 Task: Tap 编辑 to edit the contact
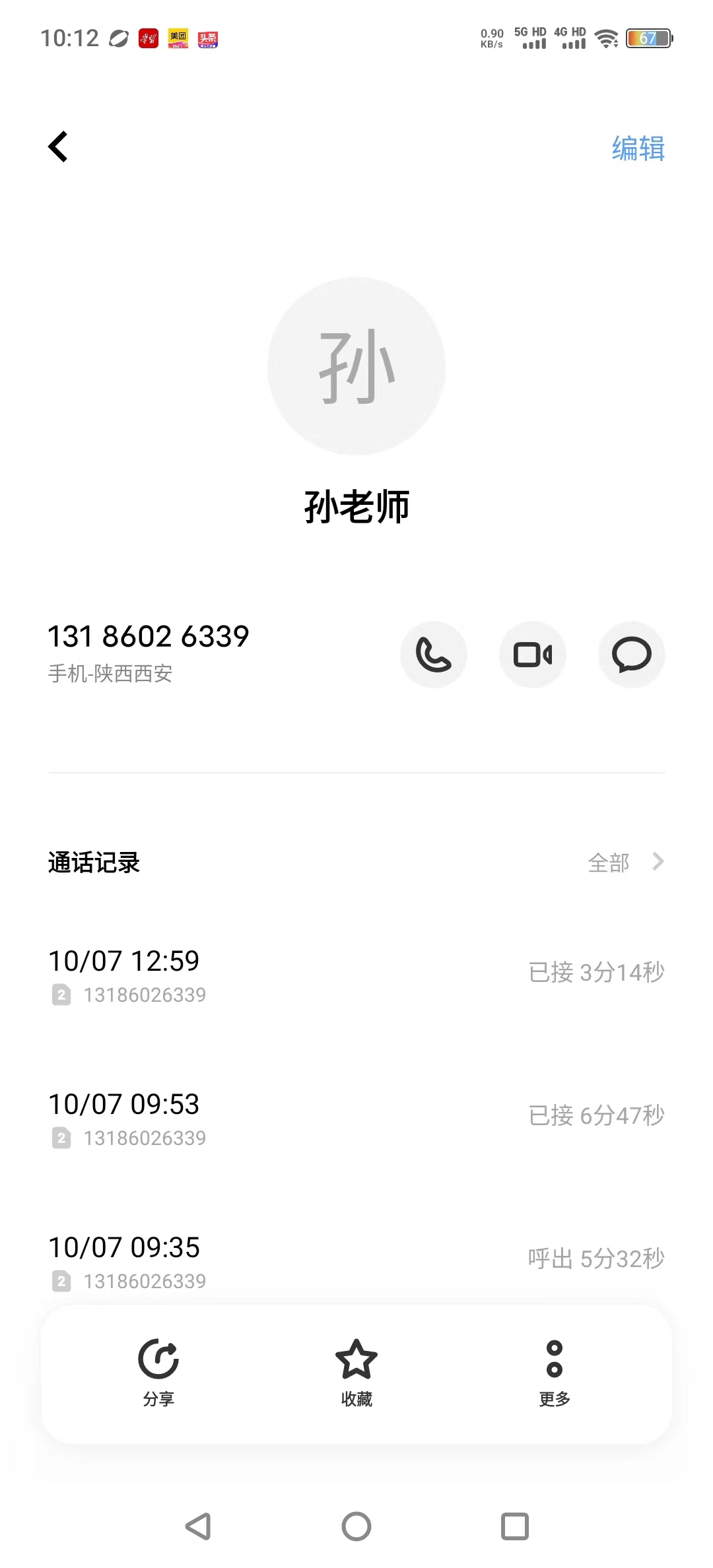click(638, 148)
